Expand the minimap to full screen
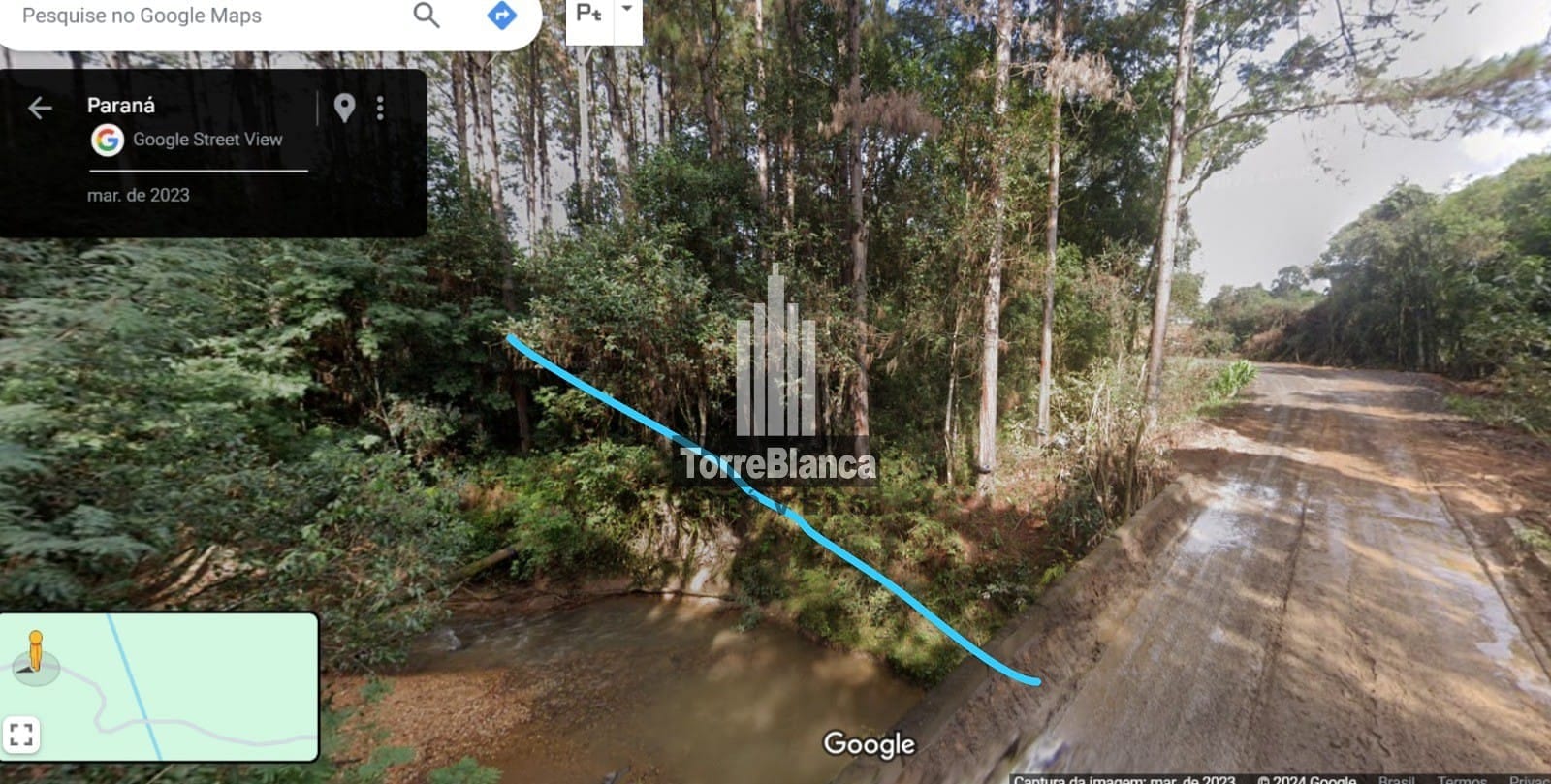This screenshot has width=1551, height=784. pyautogui.click(x=21, y=734)
